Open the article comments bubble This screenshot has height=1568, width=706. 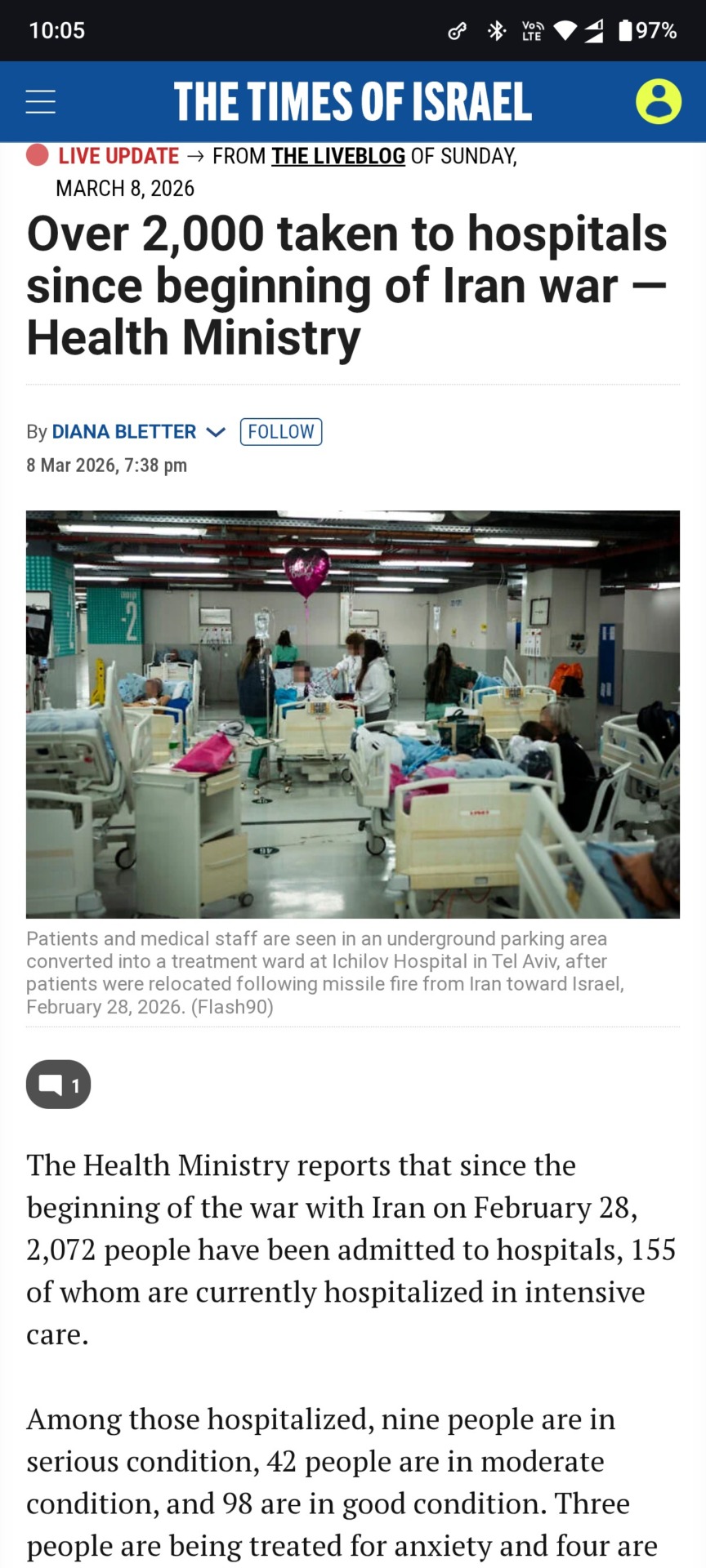coord(58,1085)
